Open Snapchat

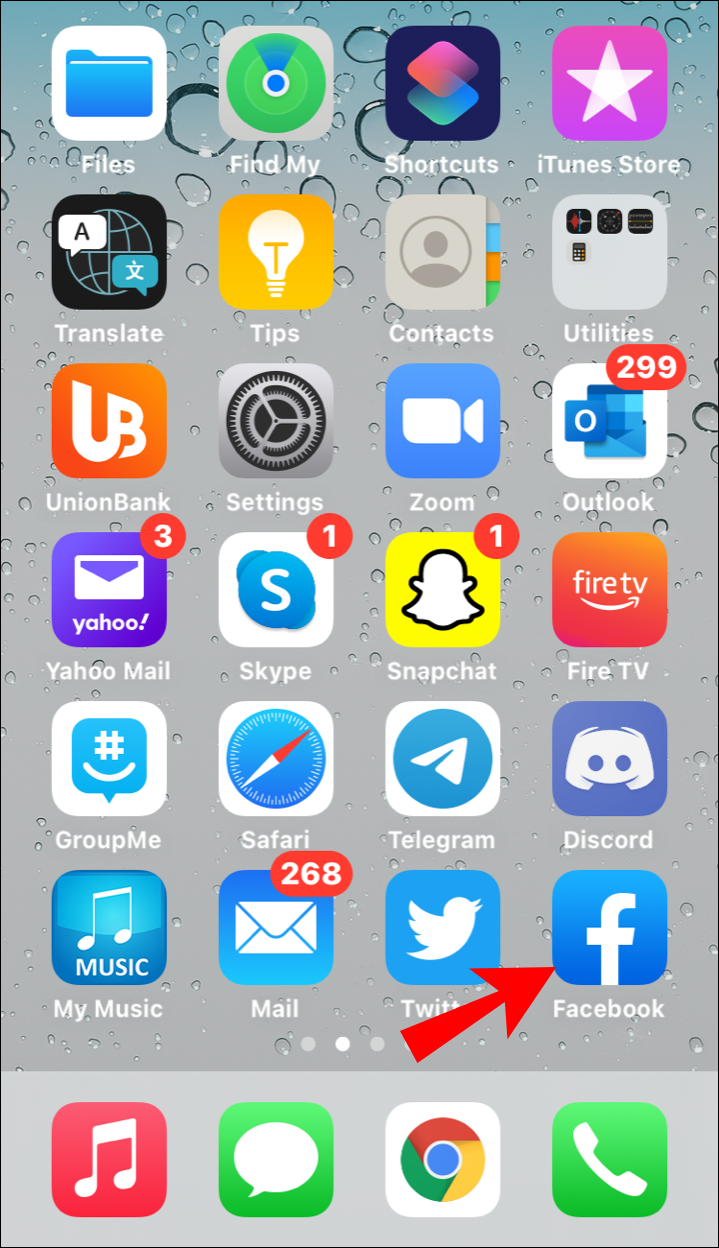coord(442,590)
